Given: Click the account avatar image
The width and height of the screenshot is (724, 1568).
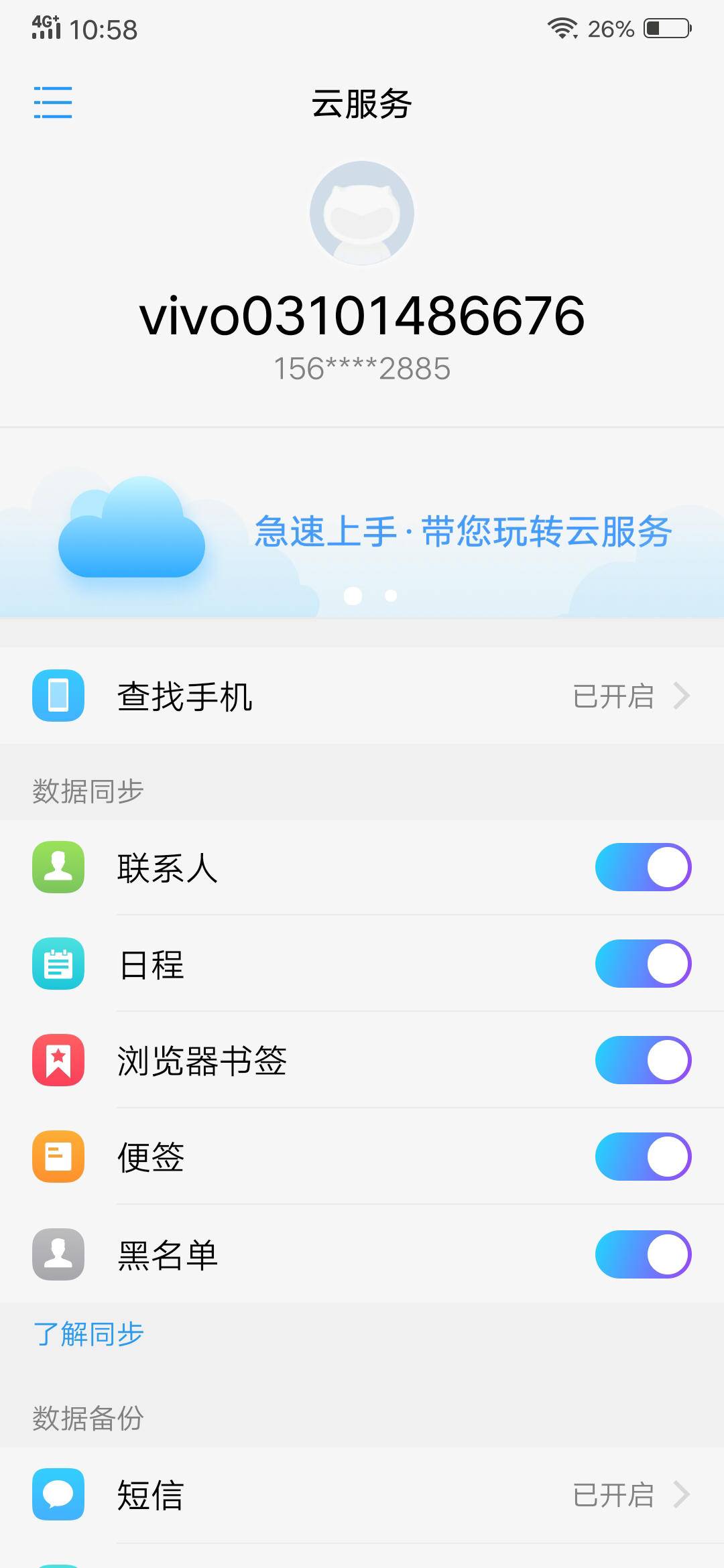Looking at the screenshot, I should 362,213.
